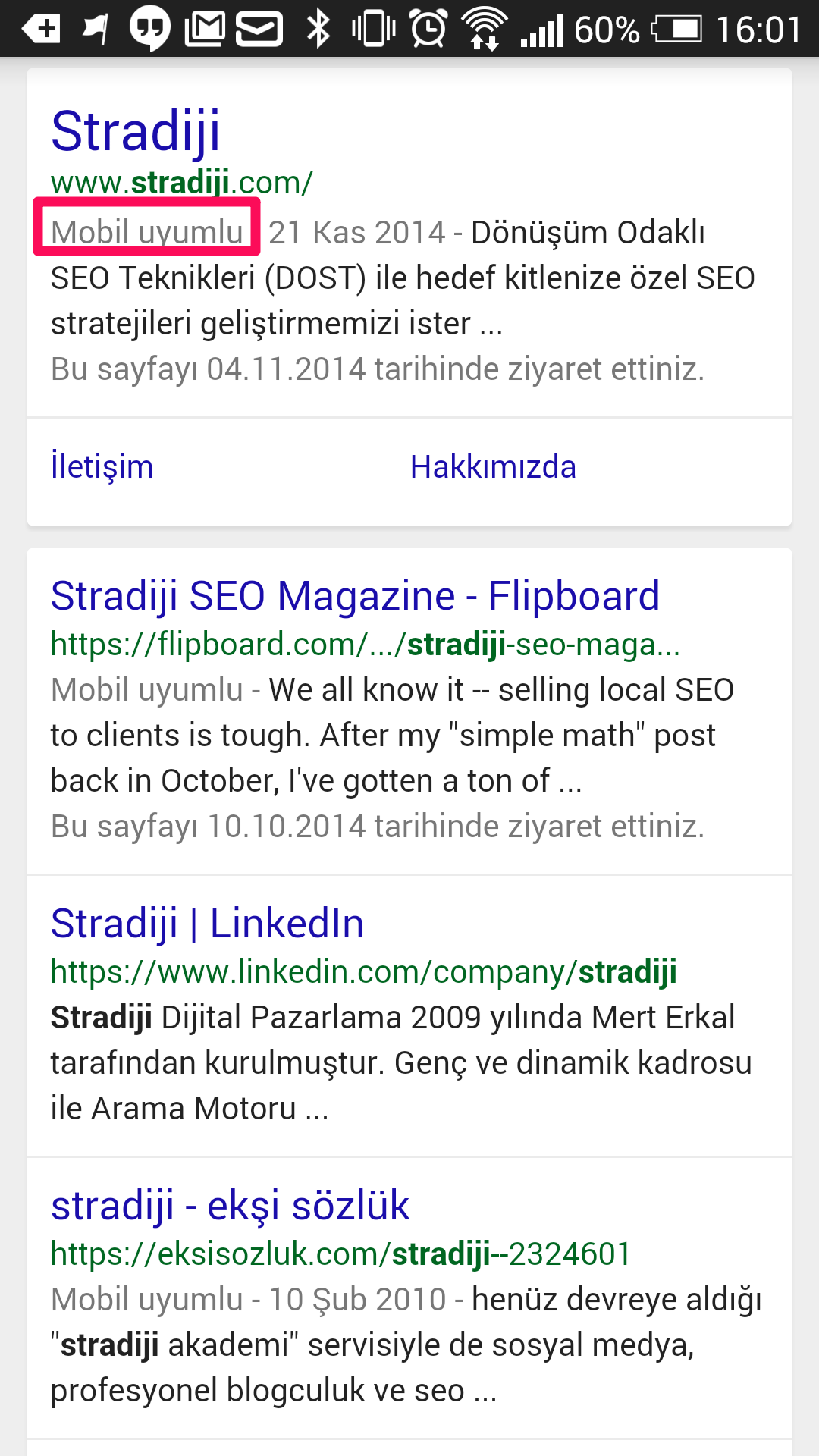Open the Hakkımızda sitelink
Screen dimensions: 819x1456
coord(493,466)
